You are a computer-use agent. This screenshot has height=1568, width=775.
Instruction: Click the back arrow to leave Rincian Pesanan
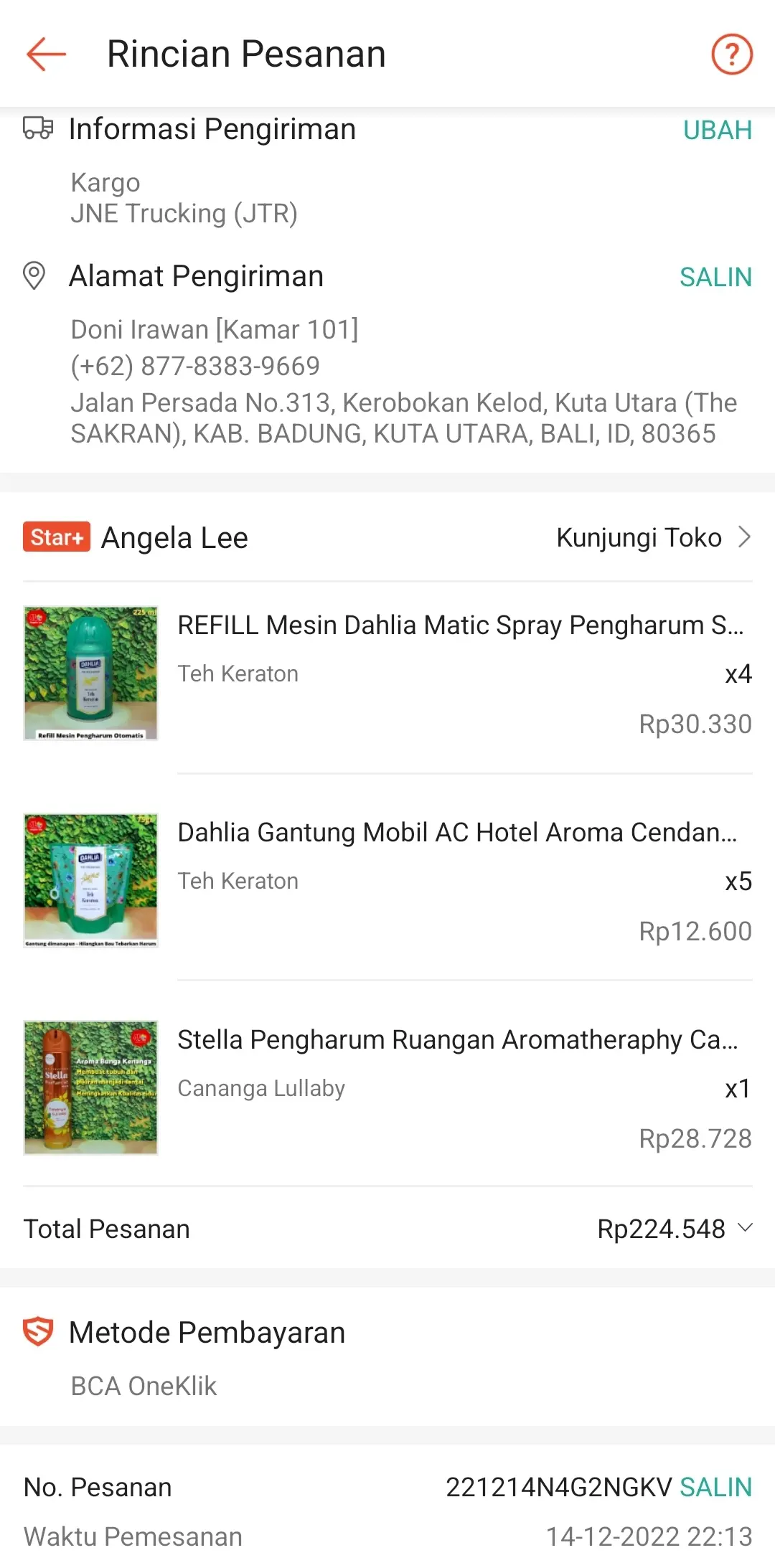[44, 54]
